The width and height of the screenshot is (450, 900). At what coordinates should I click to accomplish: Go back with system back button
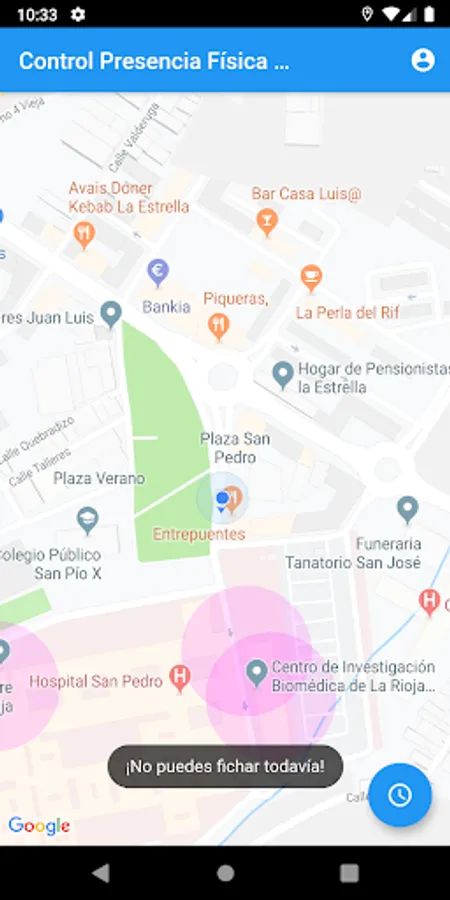(x=101, y=873)
